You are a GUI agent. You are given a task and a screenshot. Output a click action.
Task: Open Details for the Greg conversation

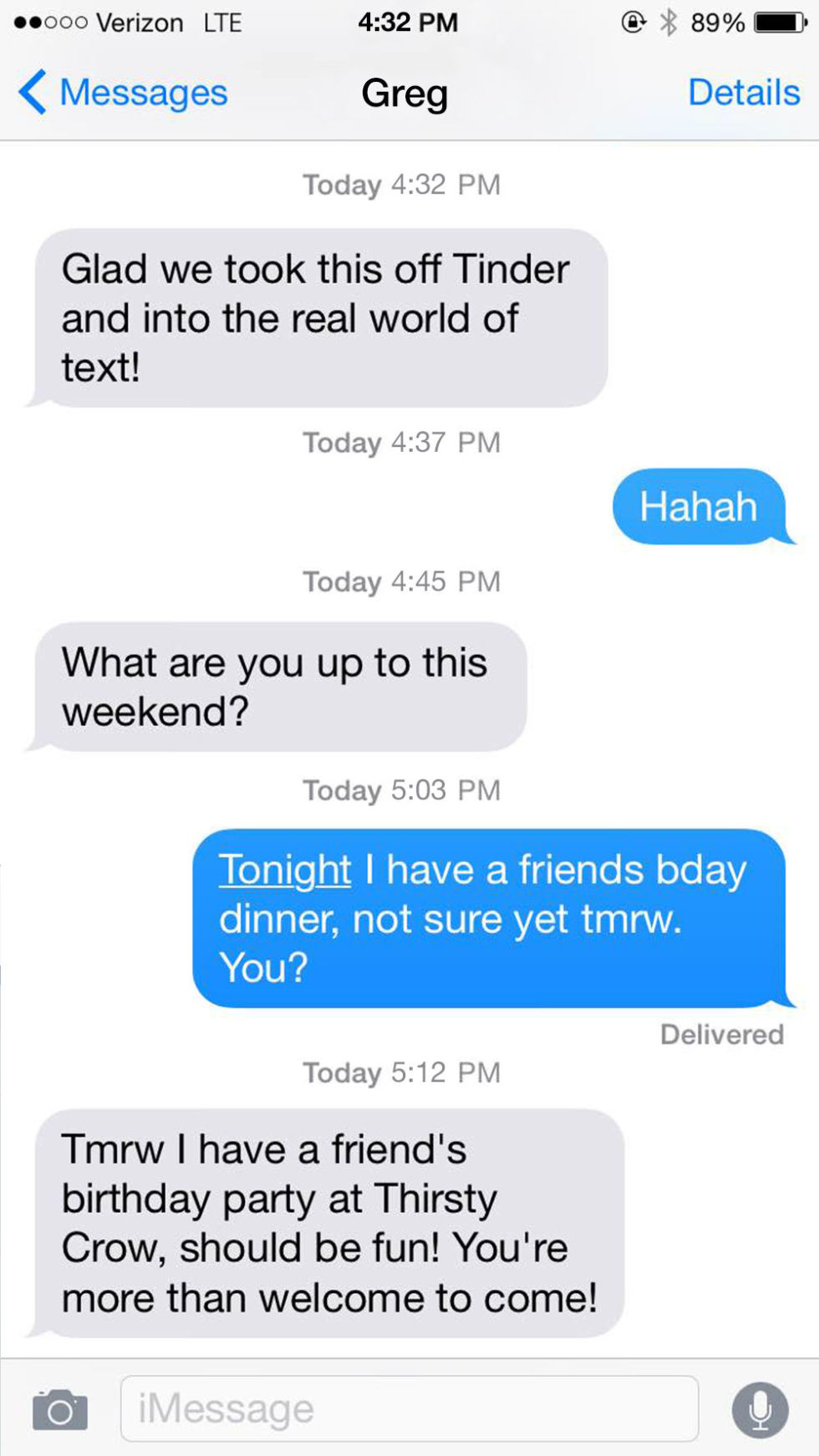pyautogui.click(x=743, y=92)
